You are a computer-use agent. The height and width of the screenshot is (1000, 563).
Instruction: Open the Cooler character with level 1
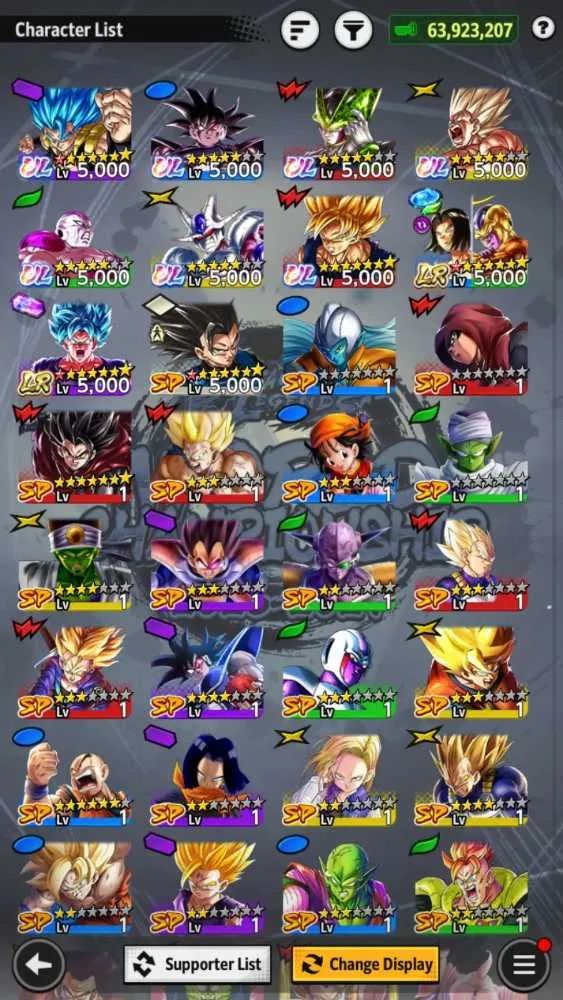(x=339, y=672)
